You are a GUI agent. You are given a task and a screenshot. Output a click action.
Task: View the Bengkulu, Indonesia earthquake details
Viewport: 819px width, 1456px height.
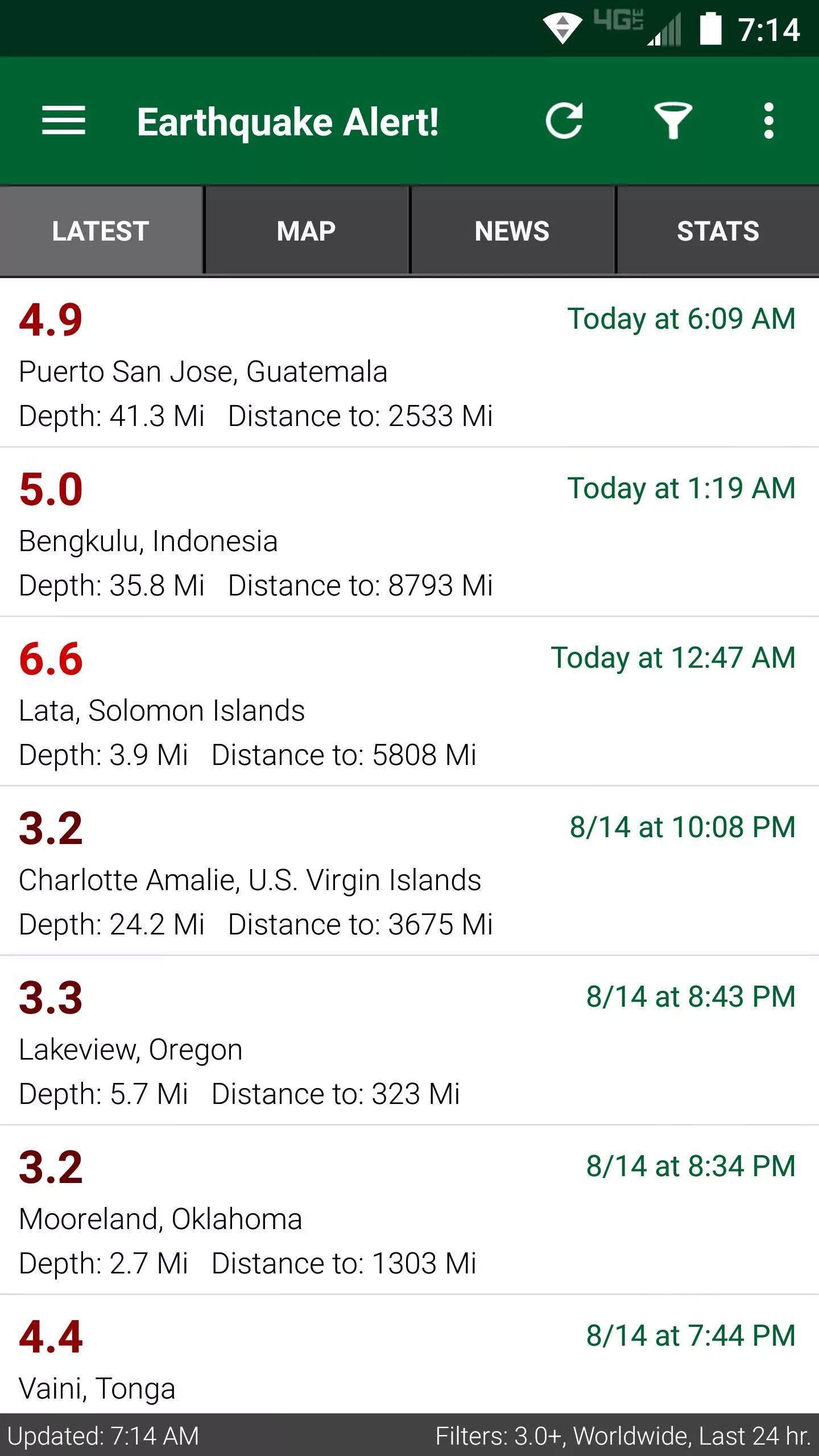point(409,533)
